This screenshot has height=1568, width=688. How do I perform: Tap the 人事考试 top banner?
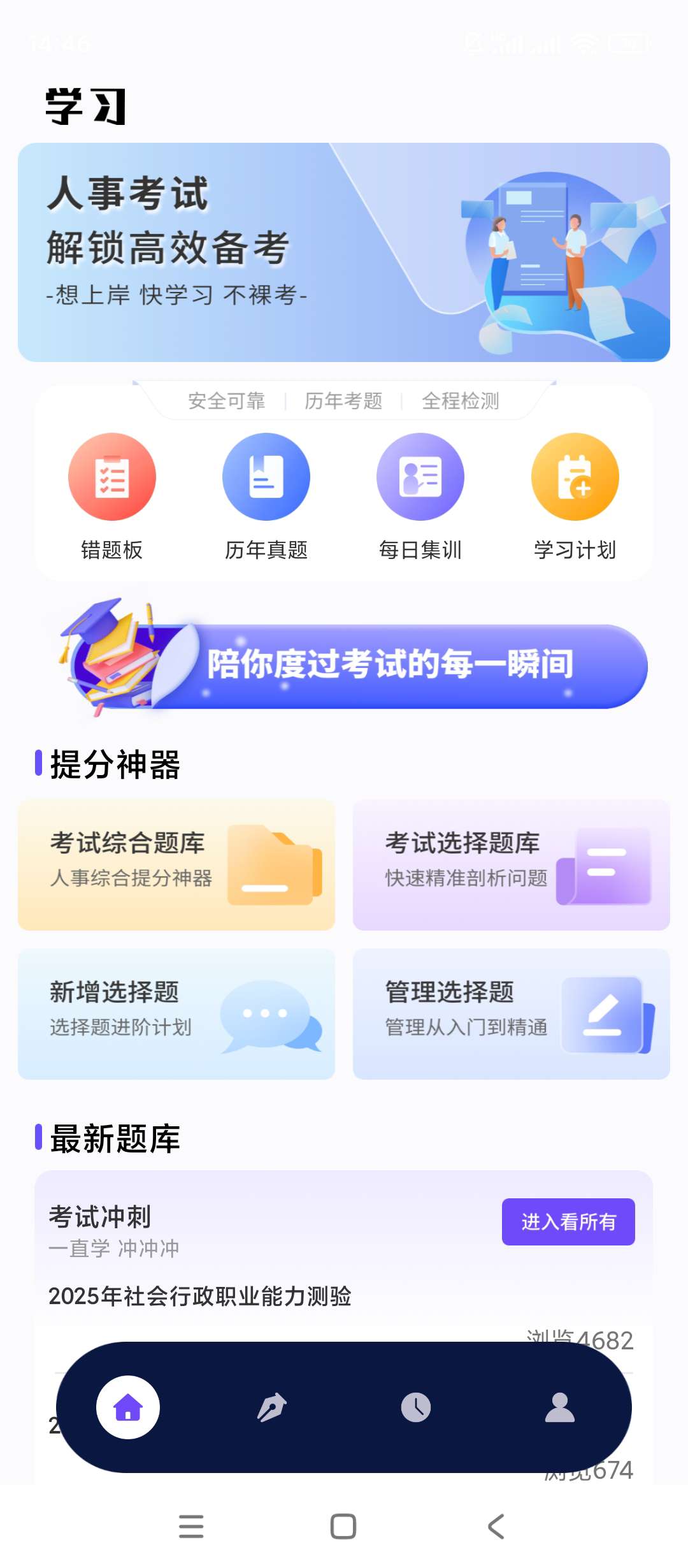344,252
